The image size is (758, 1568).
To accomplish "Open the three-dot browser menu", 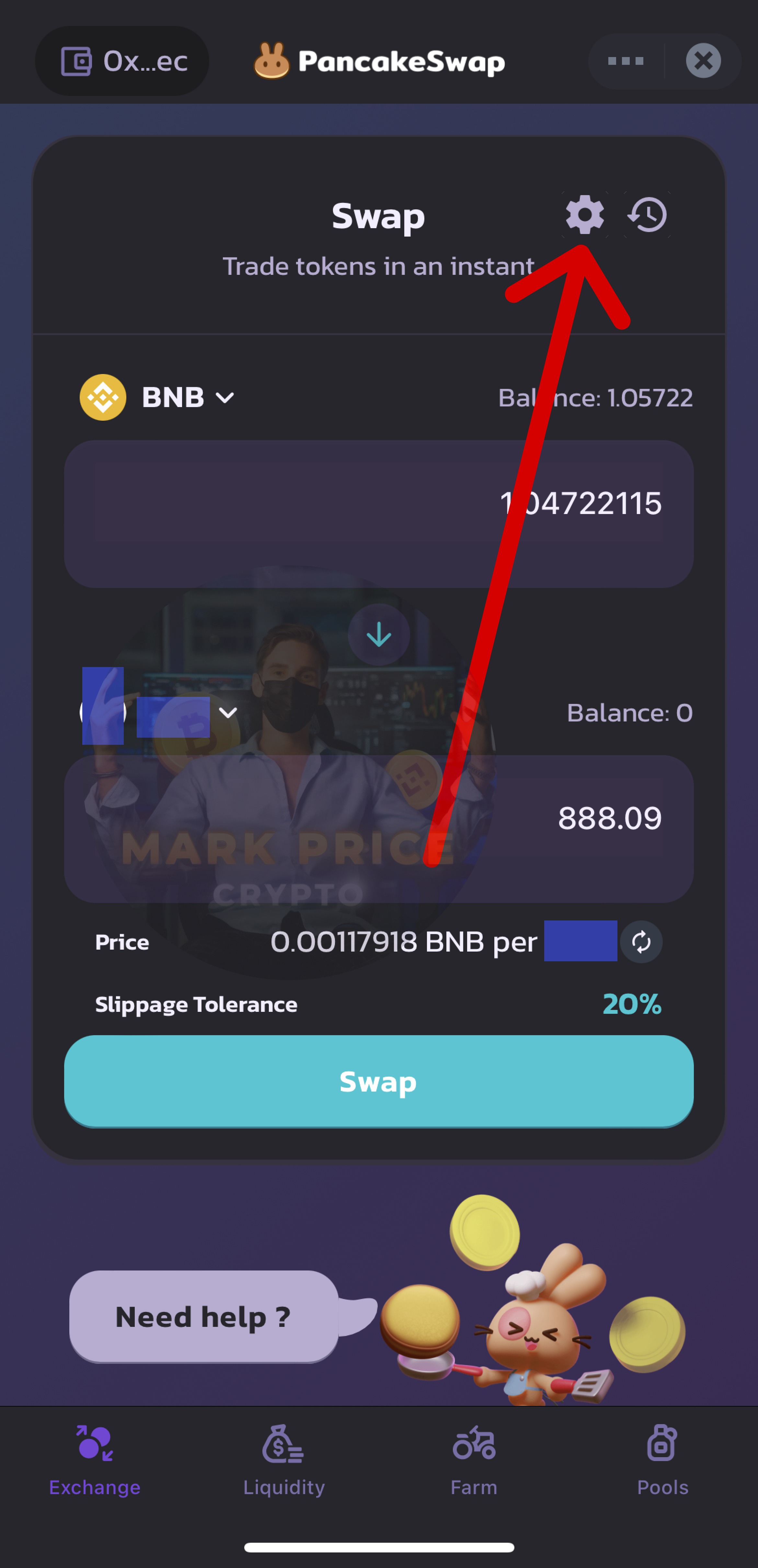I will (x=626, y=61).
